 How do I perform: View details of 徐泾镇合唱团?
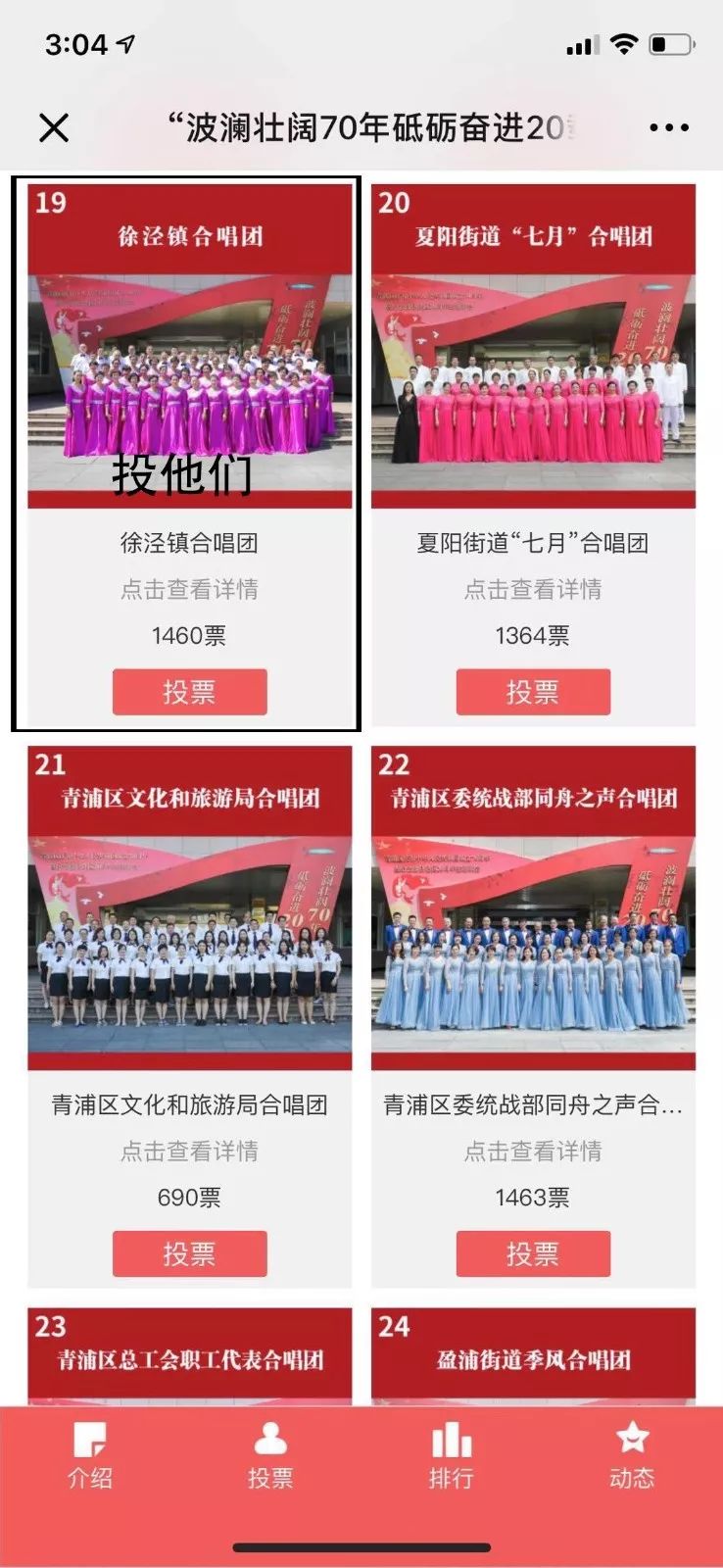(189, 589)
